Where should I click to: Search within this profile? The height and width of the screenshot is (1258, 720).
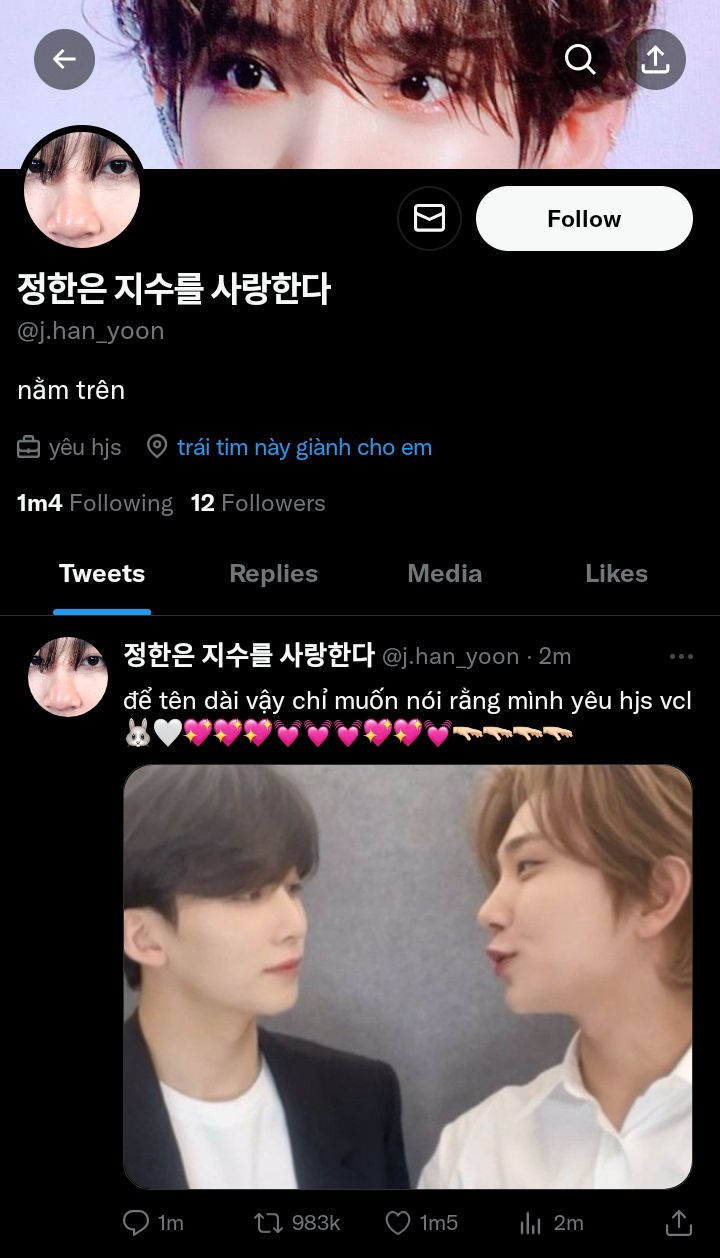580,60
